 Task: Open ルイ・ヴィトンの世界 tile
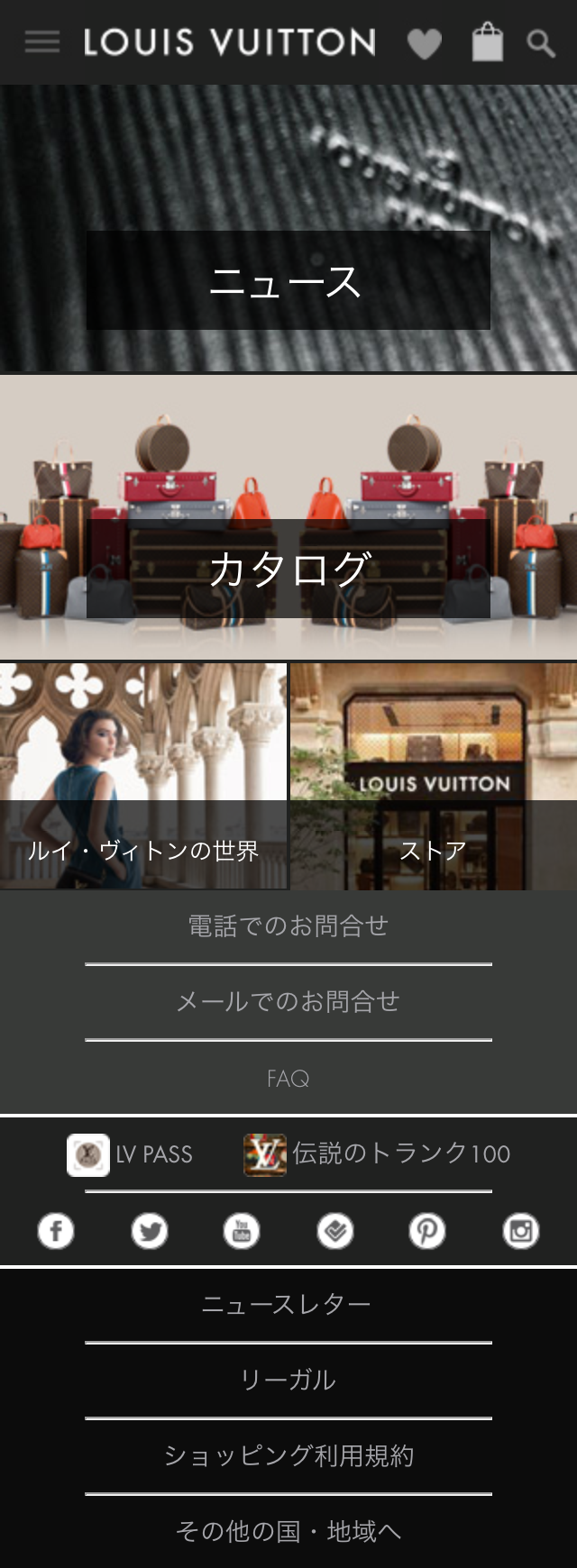(143, 777)
